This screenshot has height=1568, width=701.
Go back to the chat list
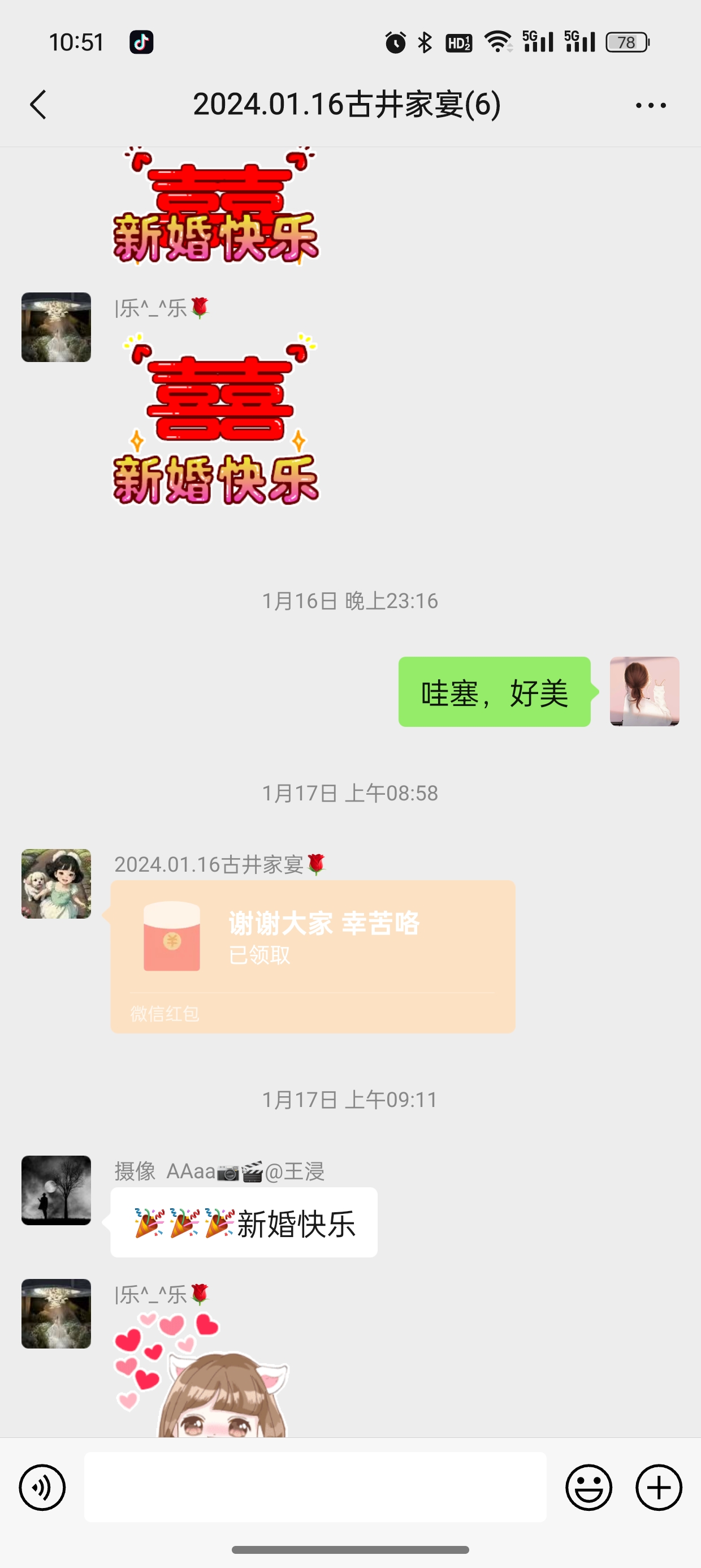pos(38,105)
